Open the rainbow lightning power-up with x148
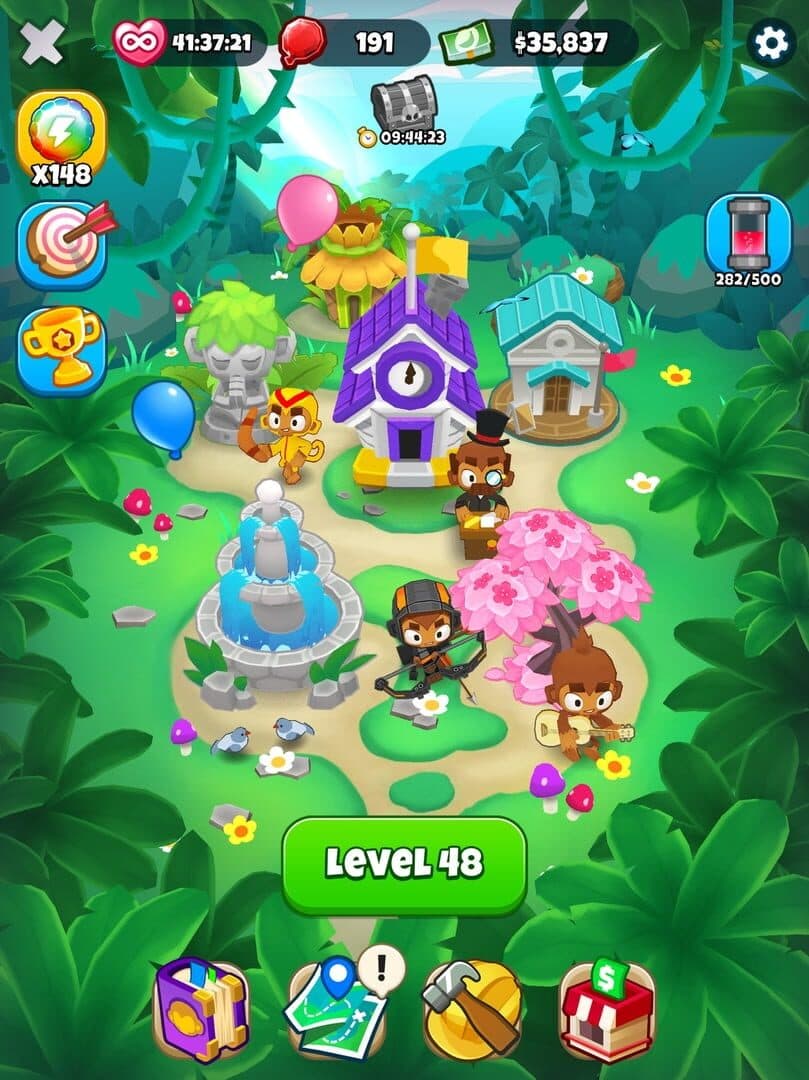Viewport: 809px width, 1080px height. tap(61, 131)
